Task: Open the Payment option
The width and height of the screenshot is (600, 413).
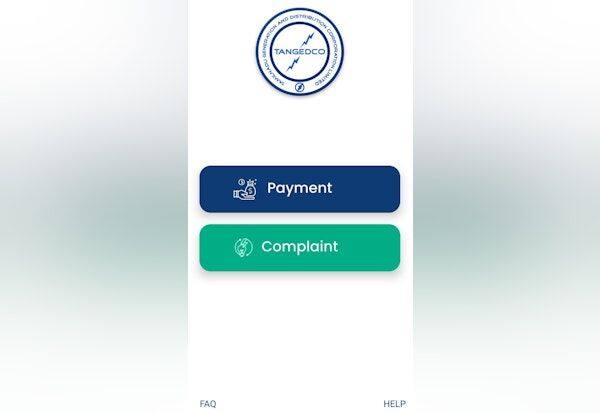Action: click(299, 188)
